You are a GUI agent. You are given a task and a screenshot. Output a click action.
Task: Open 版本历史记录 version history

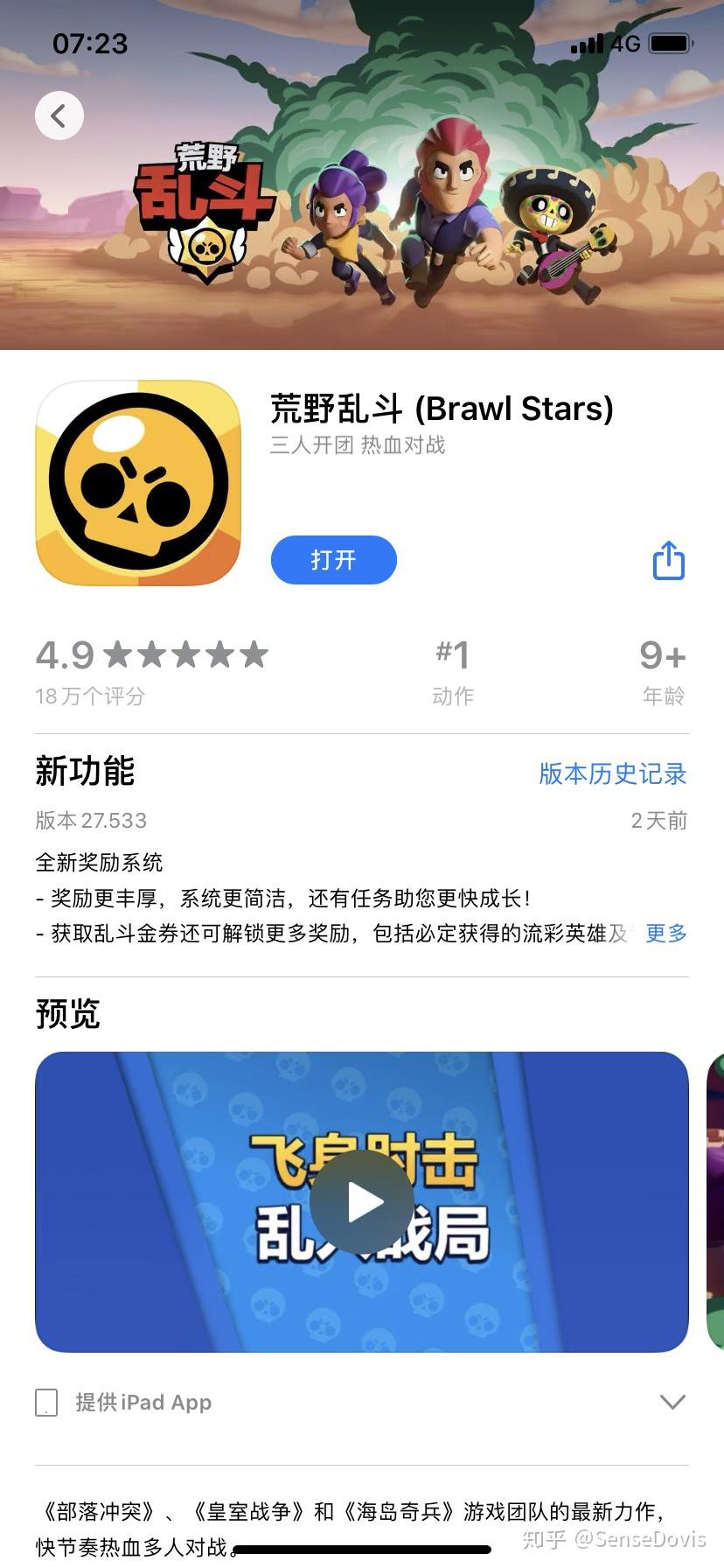pyautogui.click(x=612, y=773)
